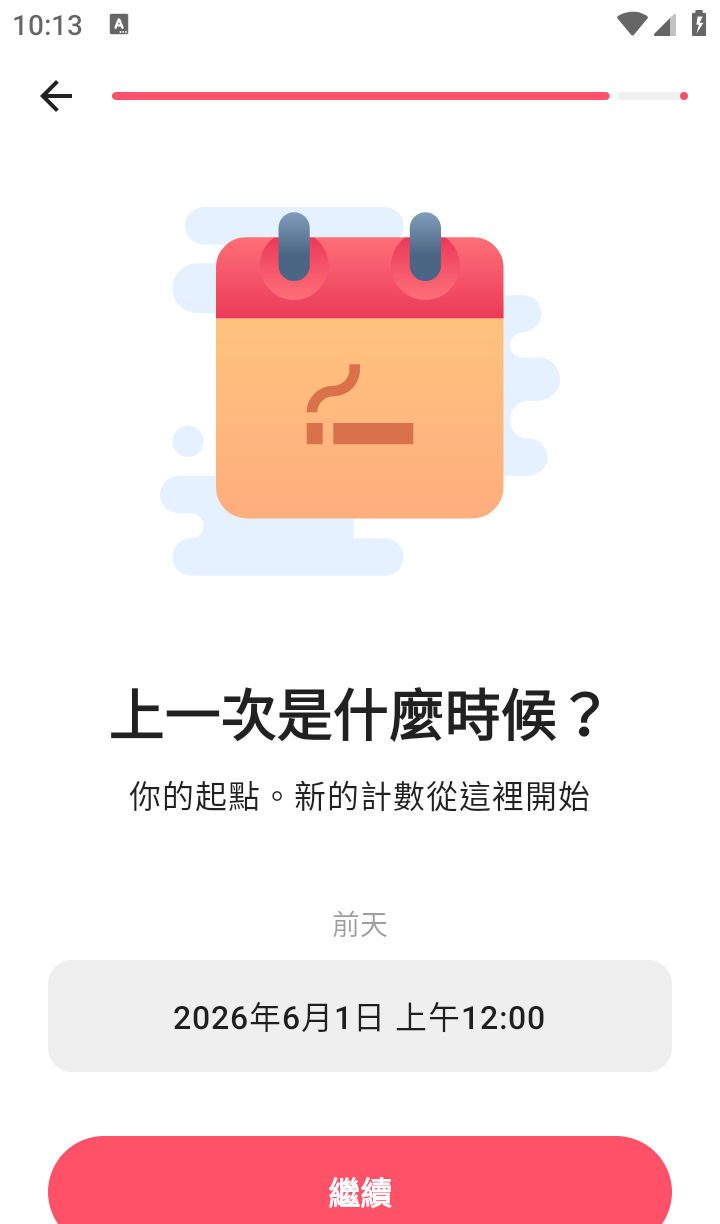Go back using the arrow icon
Viewport: 720px width, 1224px height.
pyautogui.click(x=56, y=96)
